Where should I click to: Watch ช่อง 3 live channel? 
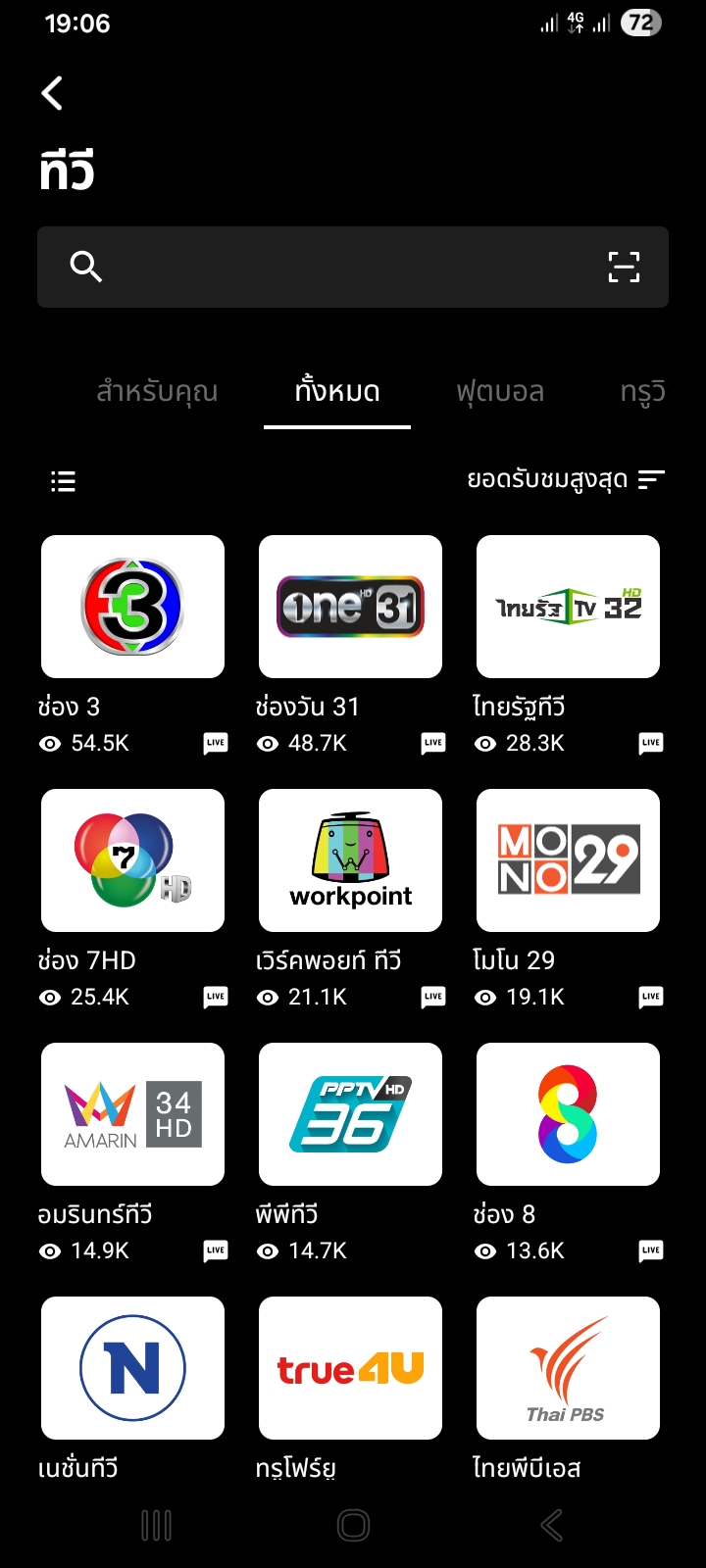point(132,607)
